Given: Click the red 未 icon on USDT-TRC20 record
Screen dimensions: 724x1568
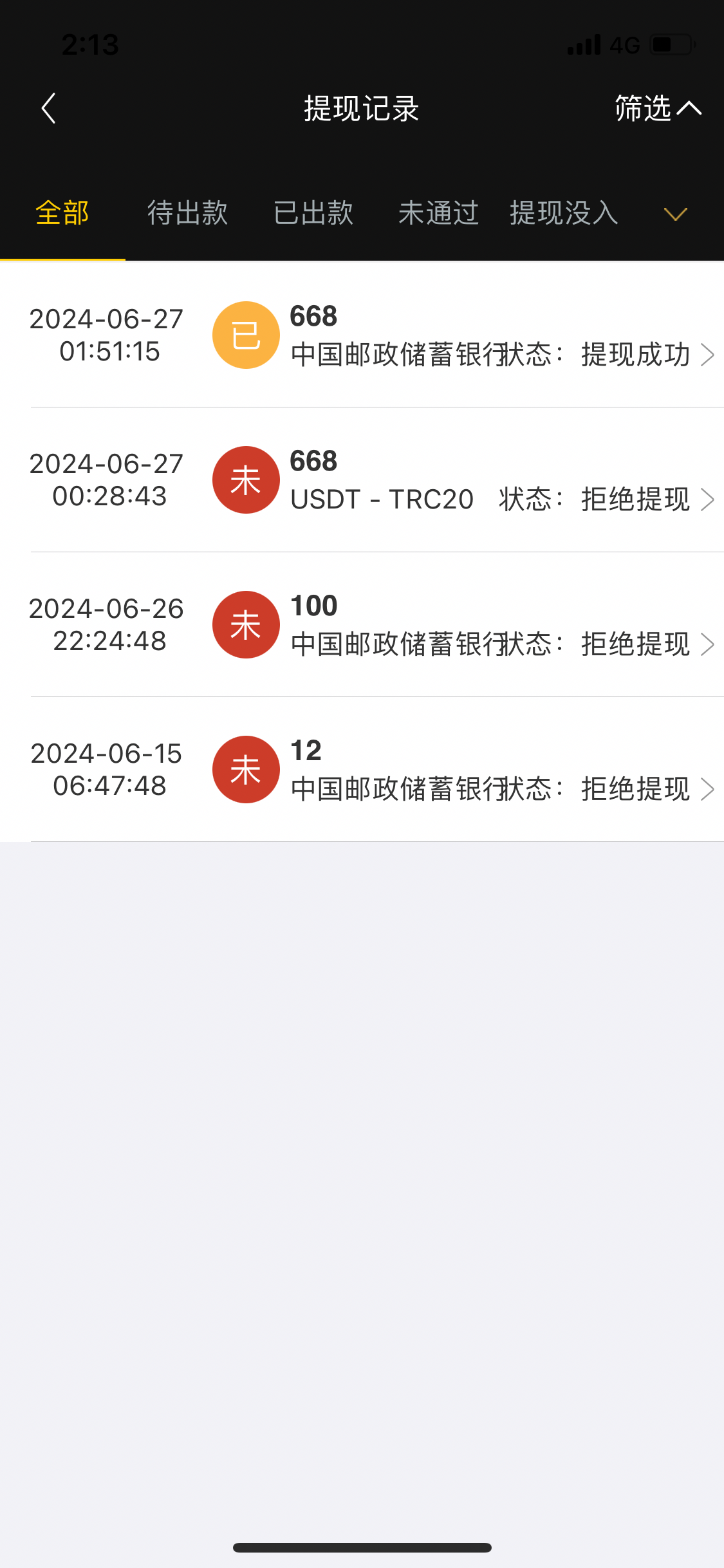Looking at the screenshot, I should click(246, 480).
